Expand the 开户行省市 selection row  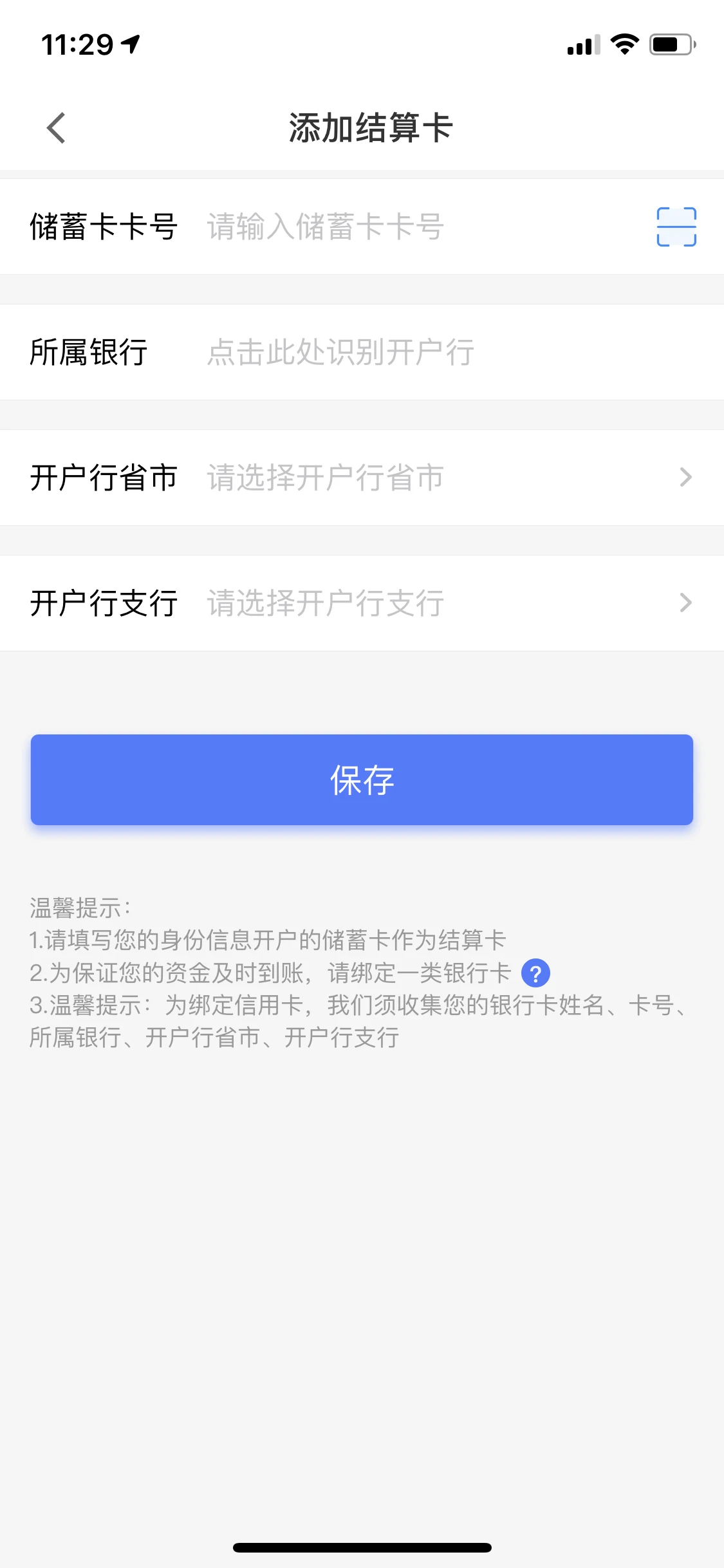click(362, 478)
